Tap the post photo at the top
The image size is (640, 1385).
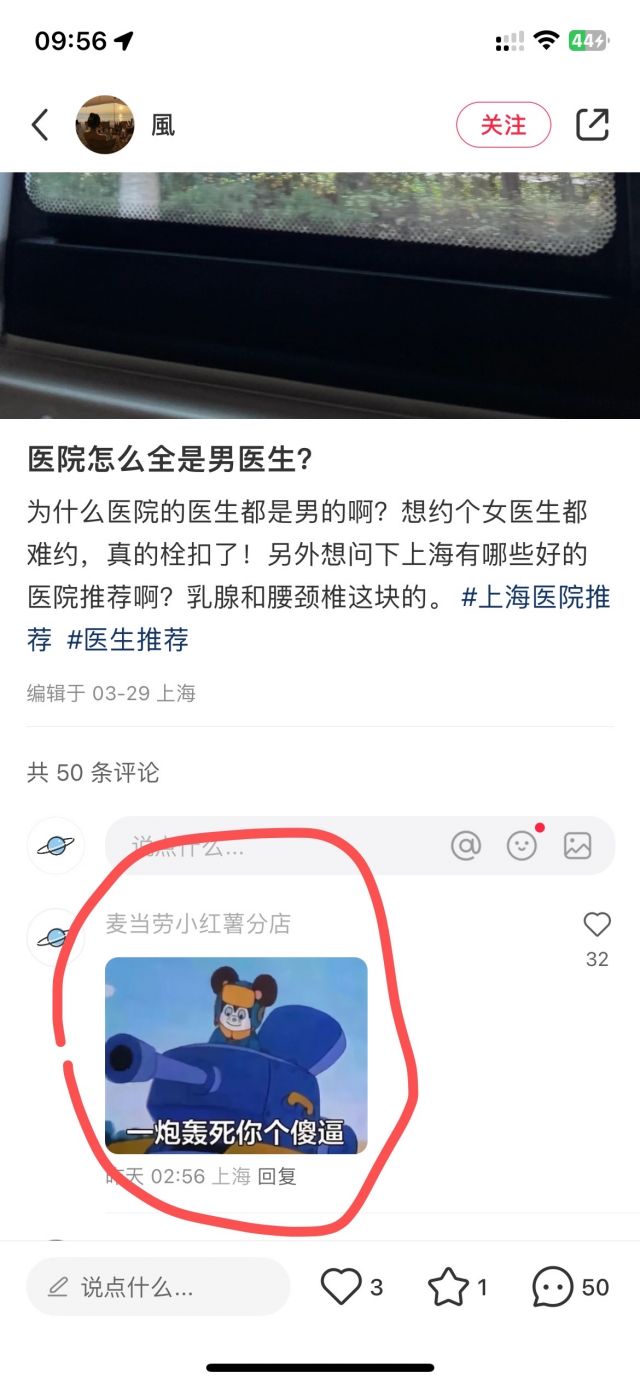(320, 295)
